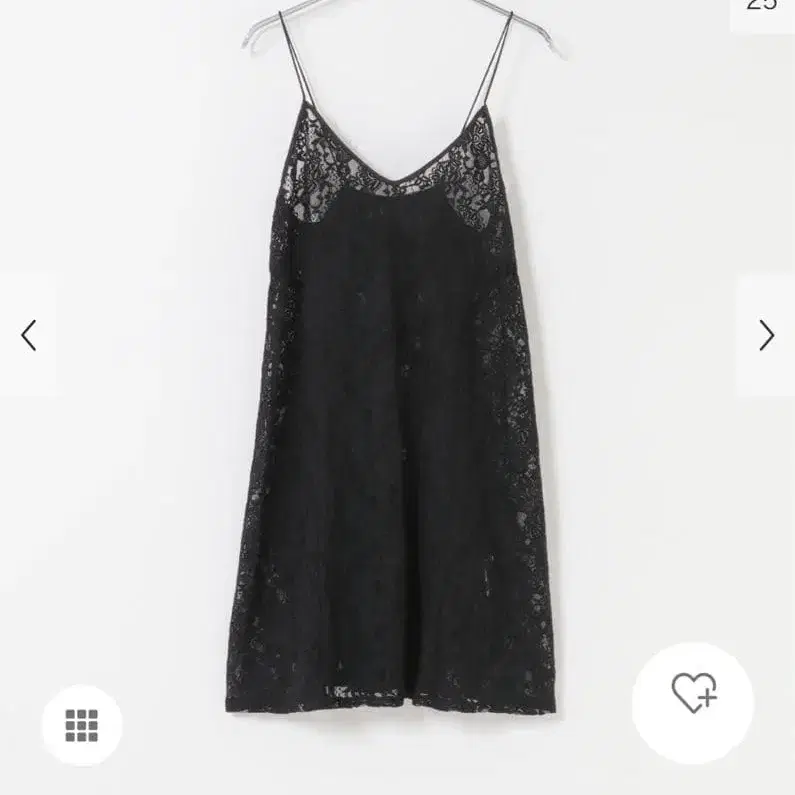795x795 pixels.
Task: Open the photo grid view button
Action: point(82,725)
